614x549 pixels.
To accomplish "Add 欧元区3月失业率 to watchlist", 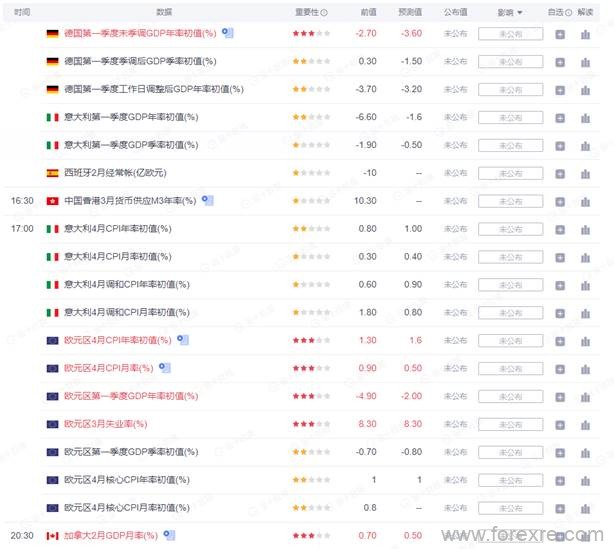I will [562, 424].
